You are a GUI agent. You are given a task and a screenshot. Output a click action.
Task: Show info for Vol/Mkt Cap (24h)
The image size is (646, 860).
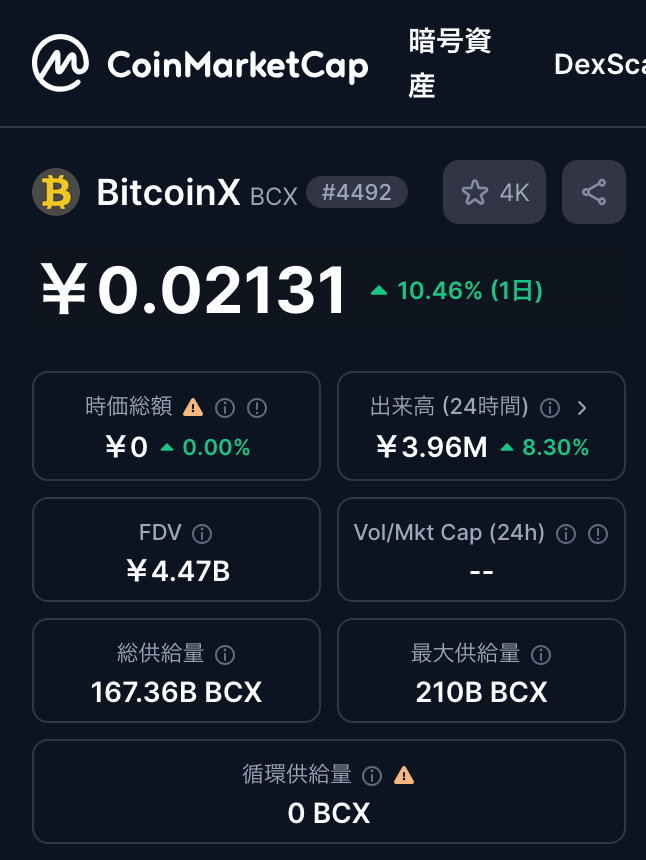click(566, 534)
